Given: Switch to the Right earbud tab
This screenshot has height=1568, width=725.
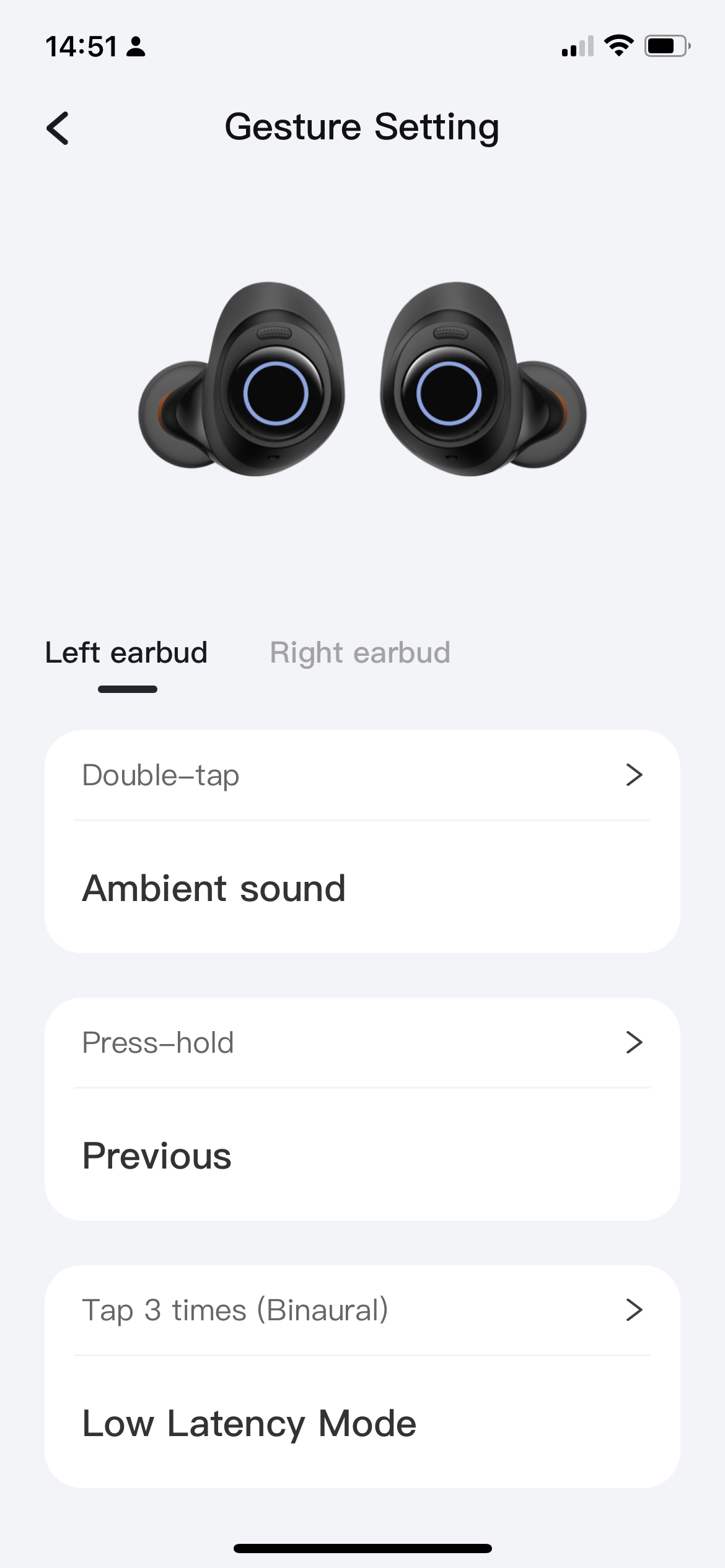Looking at the screenshot, I should [359, 653].
